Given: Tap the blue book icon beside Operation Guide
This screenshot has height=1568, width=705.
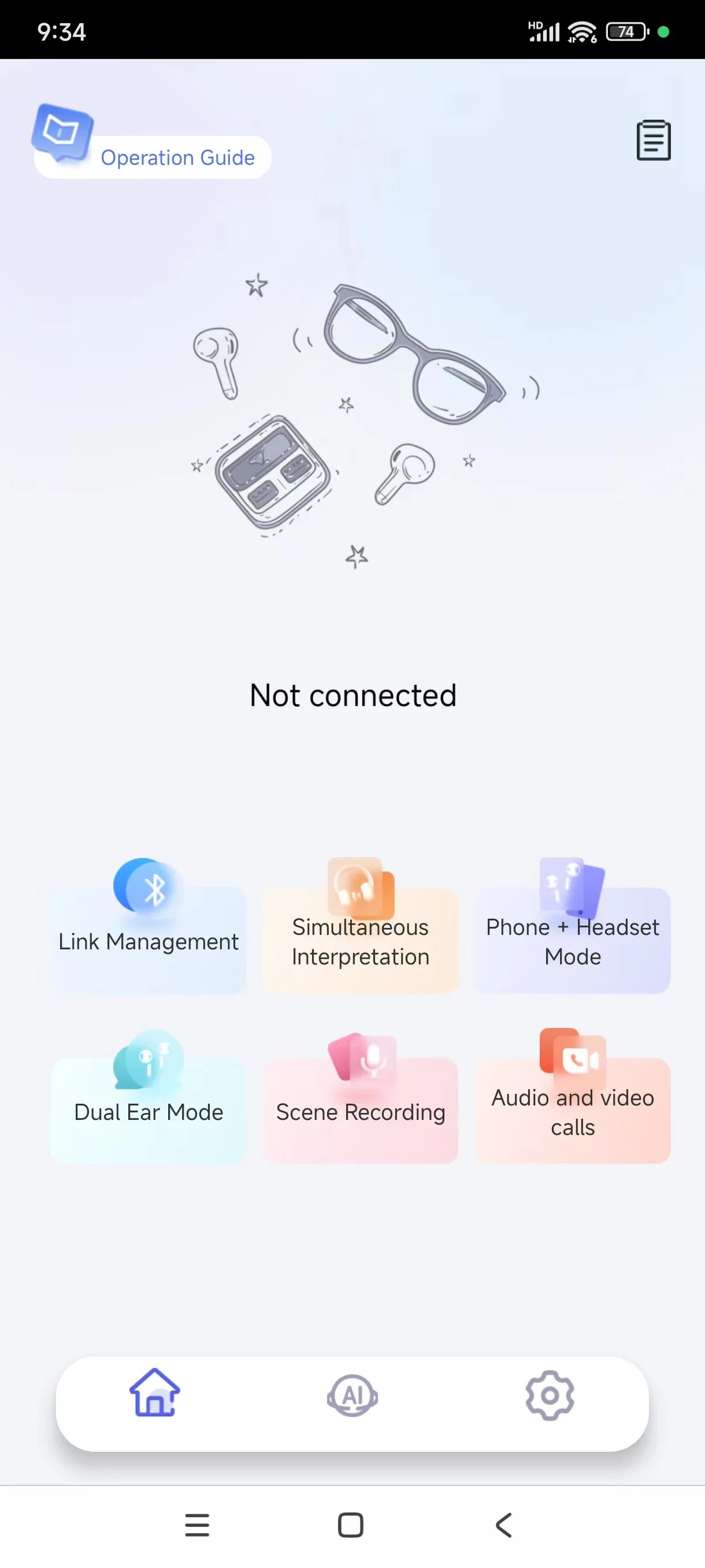Looking at the screenshot, I should 62,130.
